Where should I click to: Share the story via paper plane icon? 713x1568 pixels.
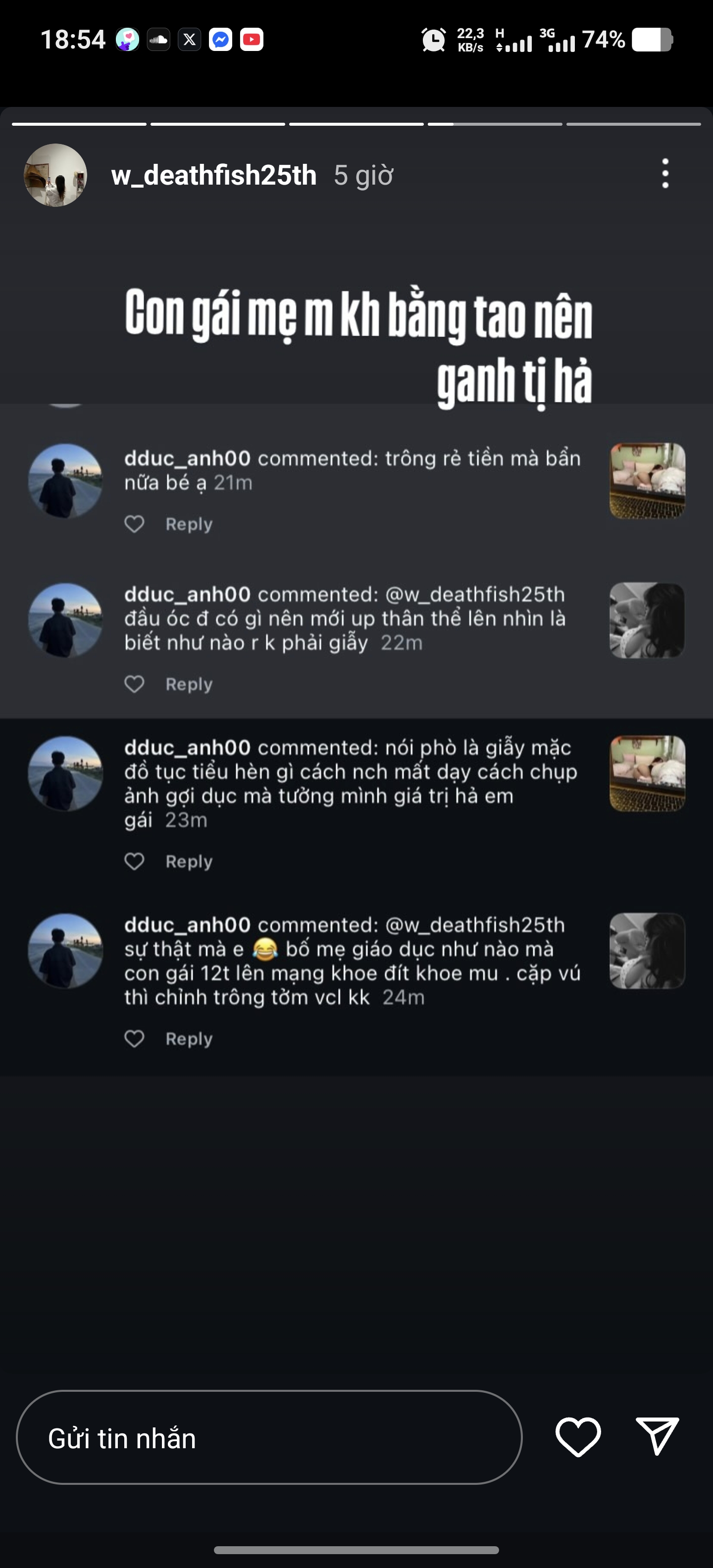pos(657,1436)
